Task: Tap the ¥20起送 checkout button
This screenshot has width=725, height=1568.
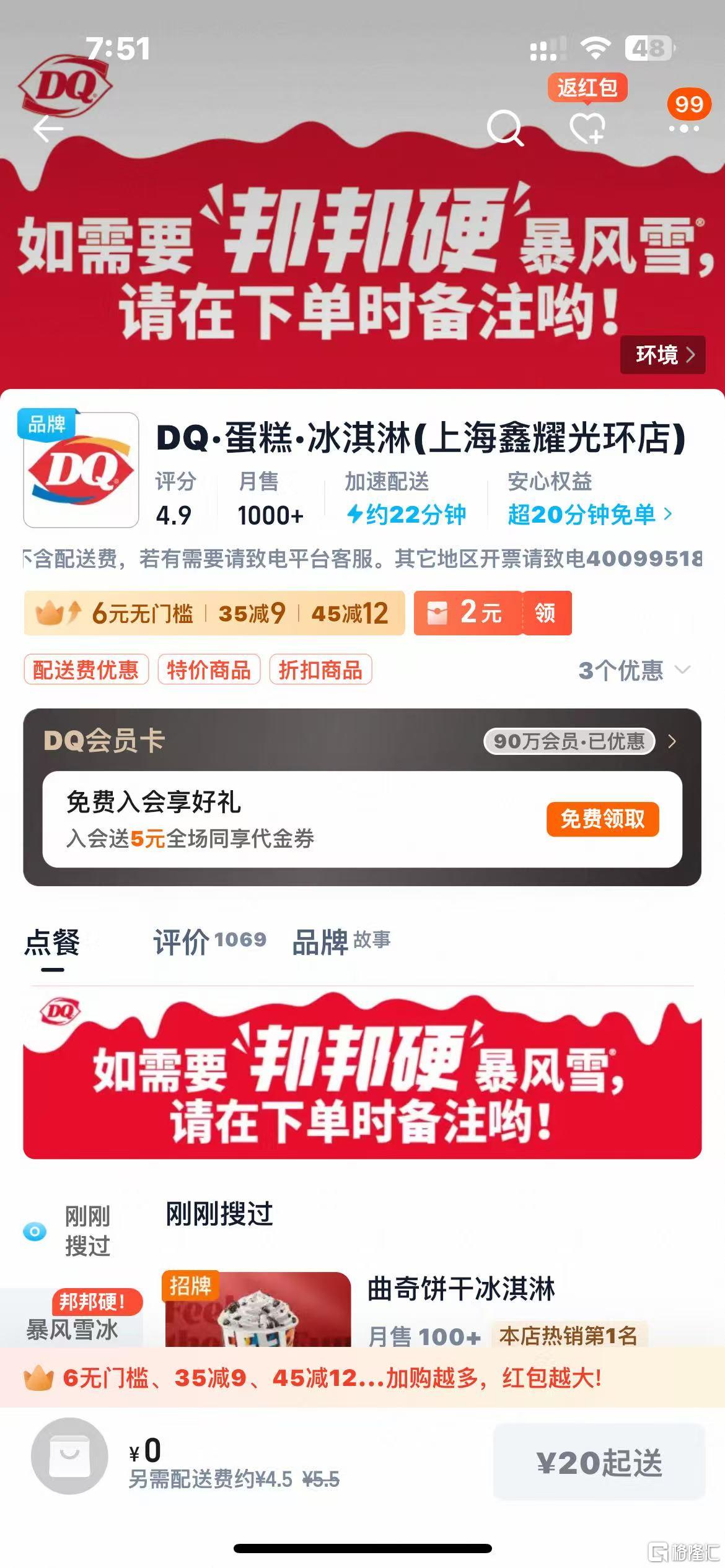Action: coord(599,1463)
